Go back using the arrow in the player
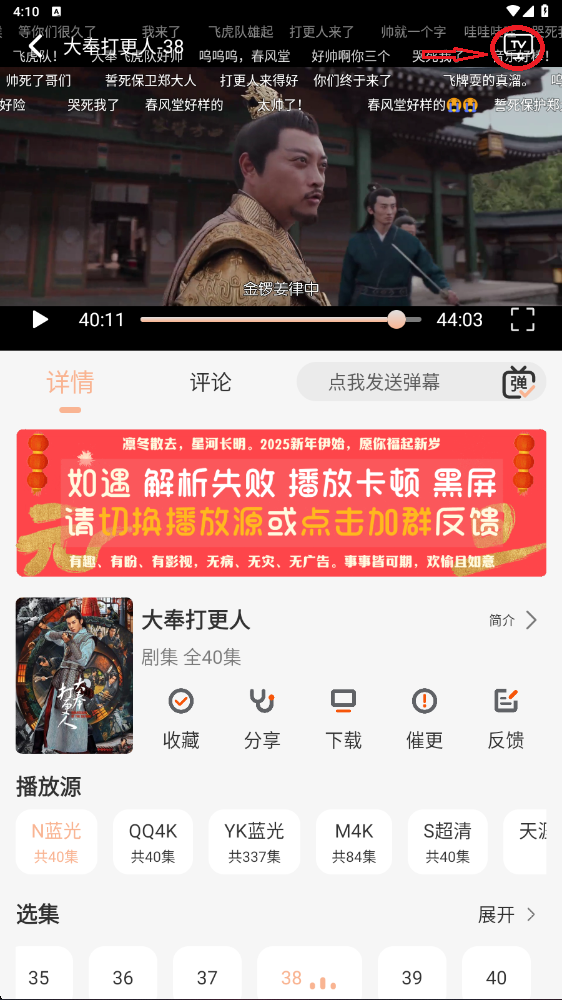The height and width of the screenshot is (1000, 562). pos(36,47)
